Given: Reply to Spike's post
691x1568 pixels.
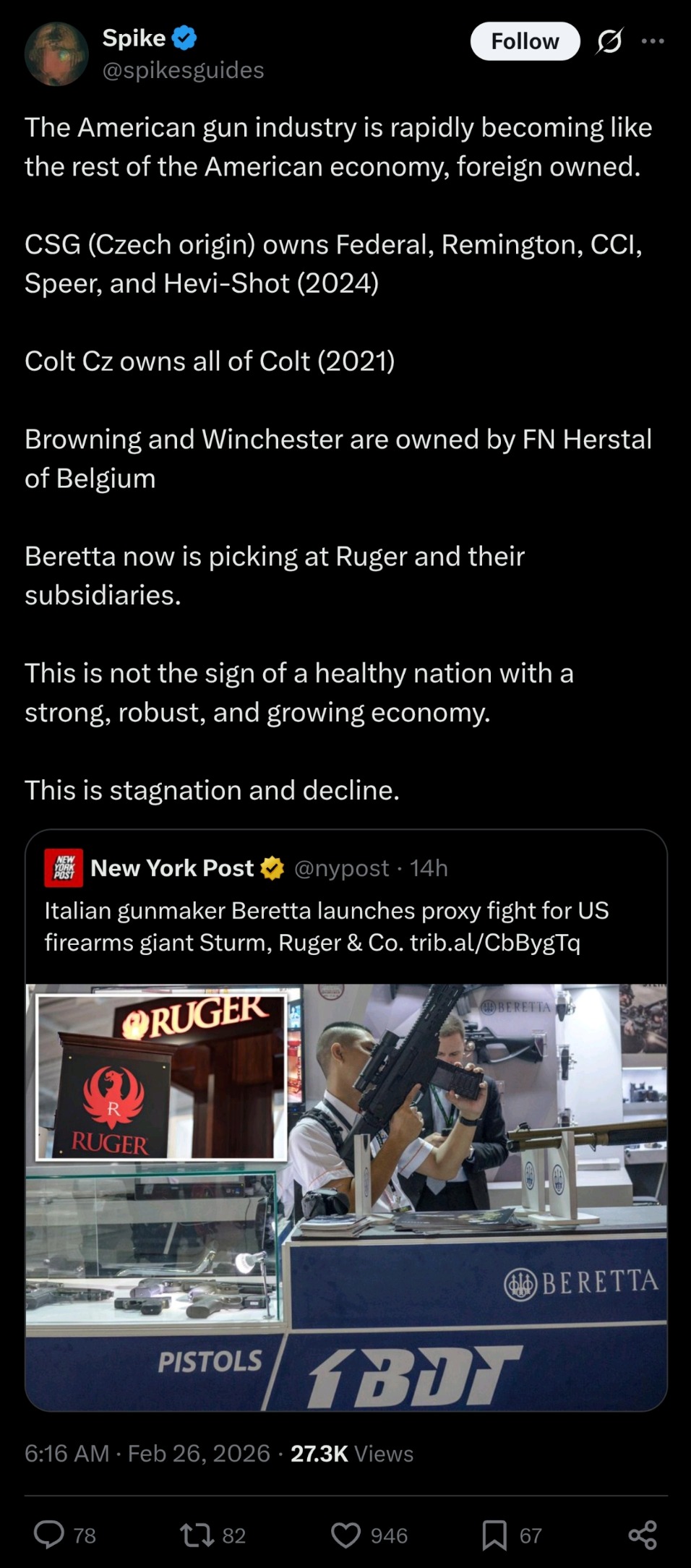Looking at the screenshot, I should [49, 1534].
